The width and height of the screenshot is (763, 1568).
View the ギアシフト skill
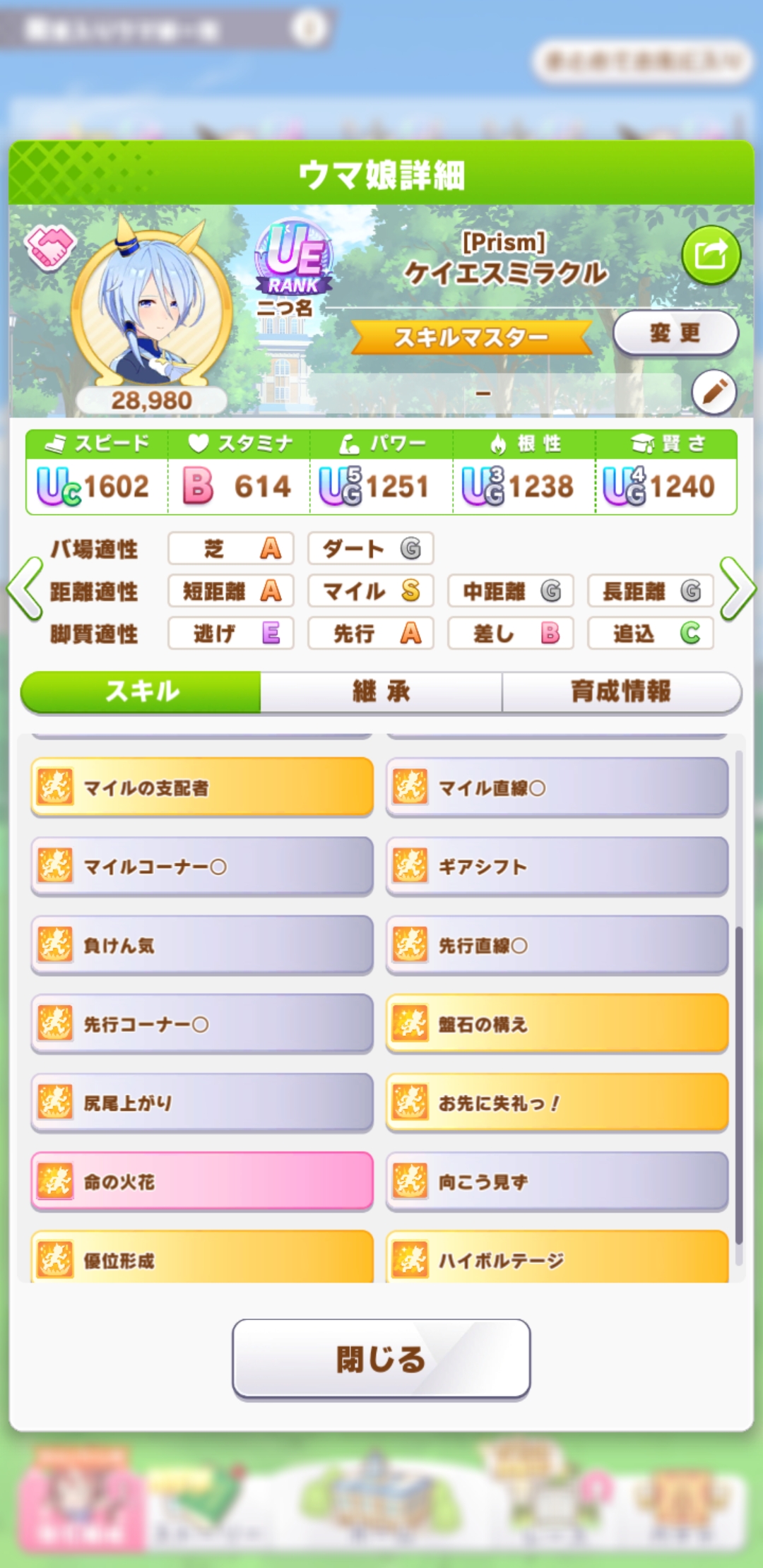point(557,867)
